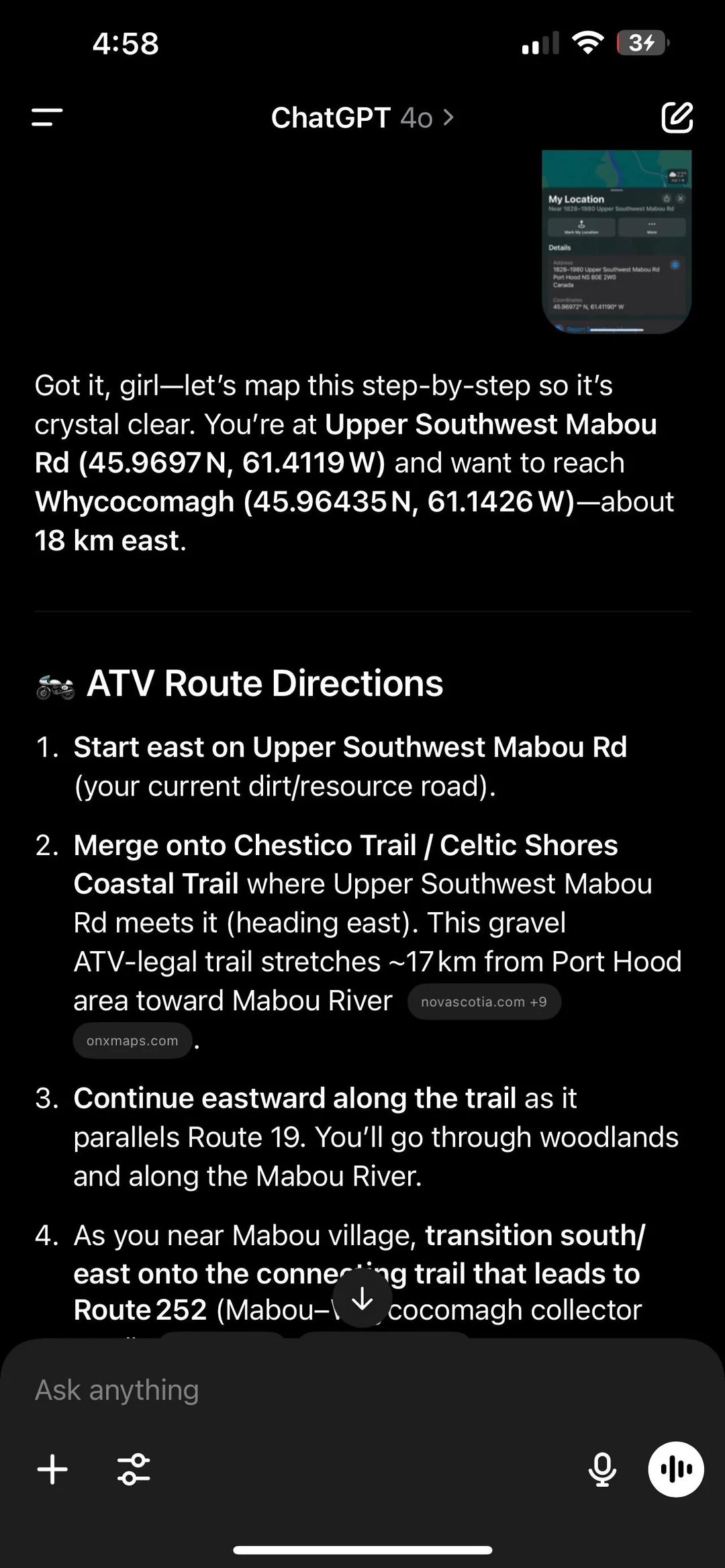Start a new chat
Image resolution: width=725 pixels, height=1568 pixels.
(x=677, y=117)
